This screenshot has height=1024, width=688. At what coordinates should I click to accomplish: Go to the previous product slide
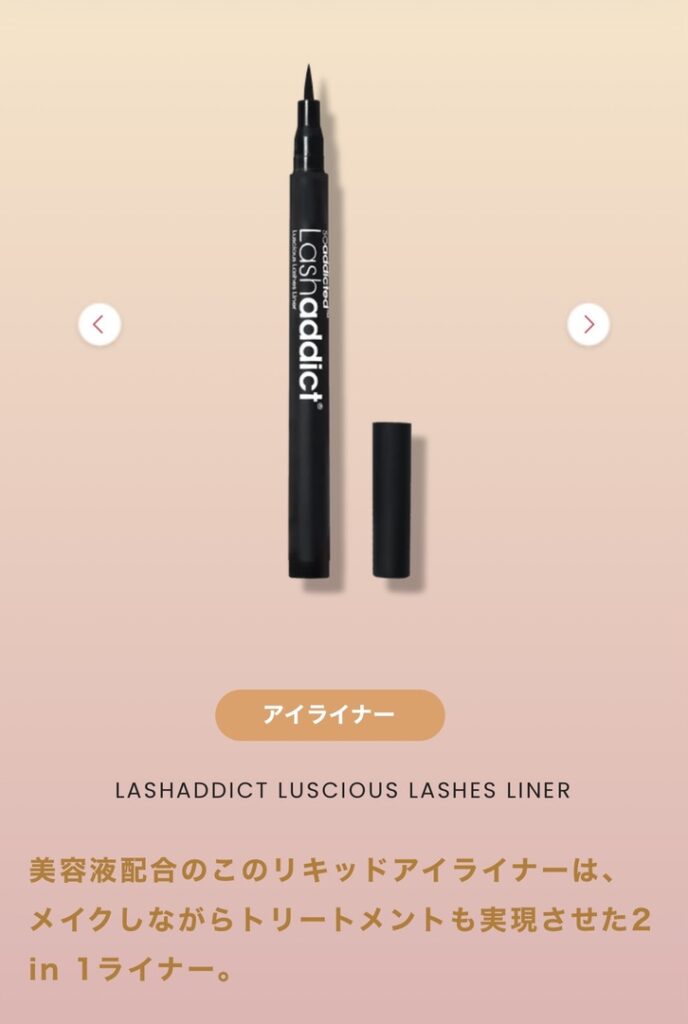(x=100, y=324)
